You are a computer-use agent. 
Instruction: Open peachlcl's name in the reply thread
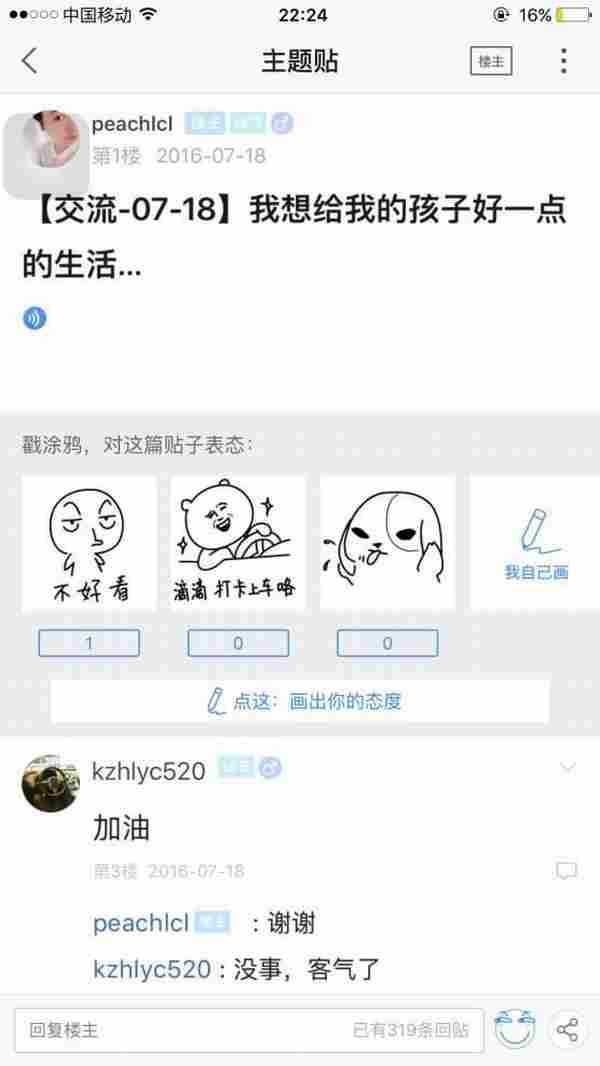point(140,923)
